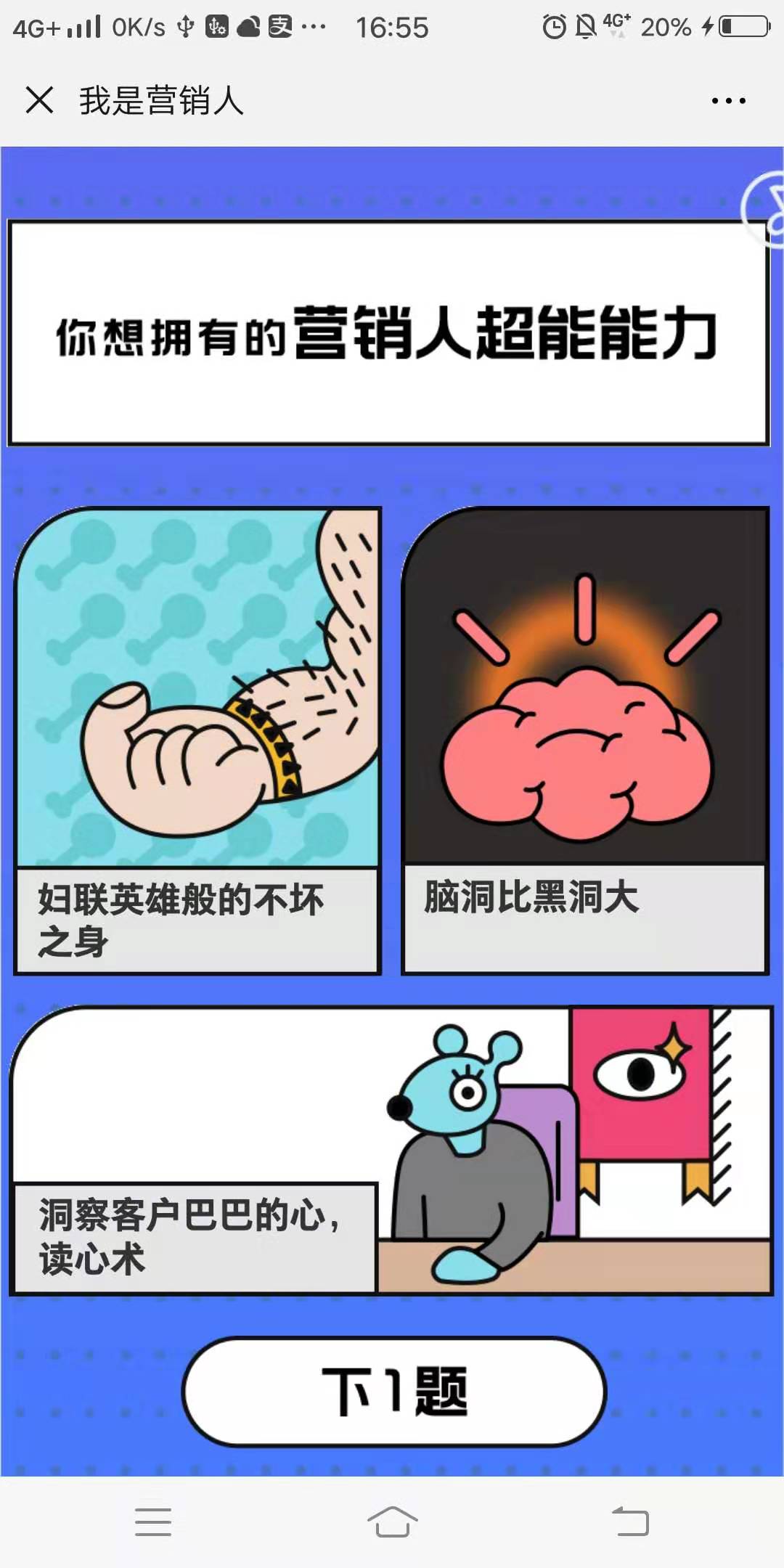
Task: Close the 我是营销人 page
Action: point(40,100)
